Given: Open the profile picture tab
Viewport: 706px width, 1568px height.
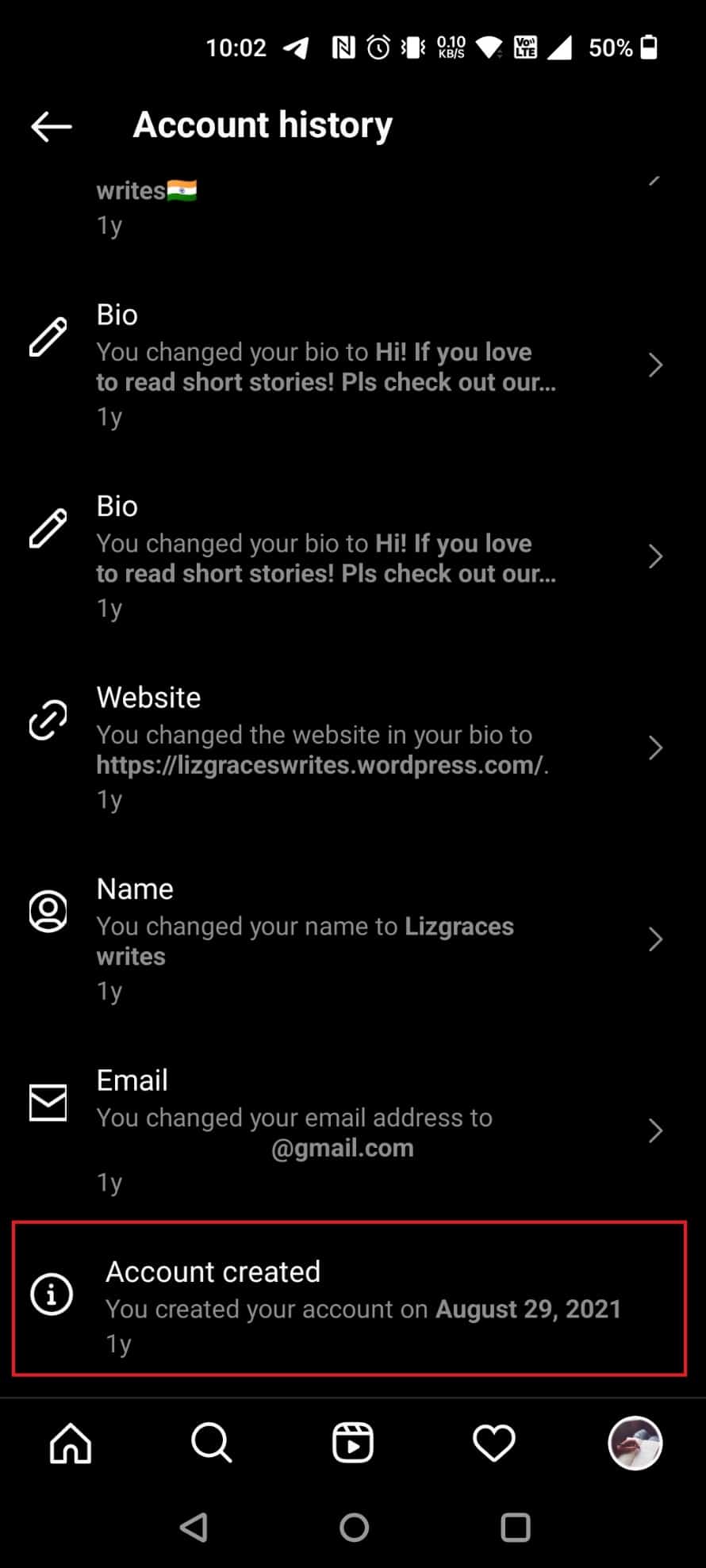Looking at the screenshot, I should 635,1443.
